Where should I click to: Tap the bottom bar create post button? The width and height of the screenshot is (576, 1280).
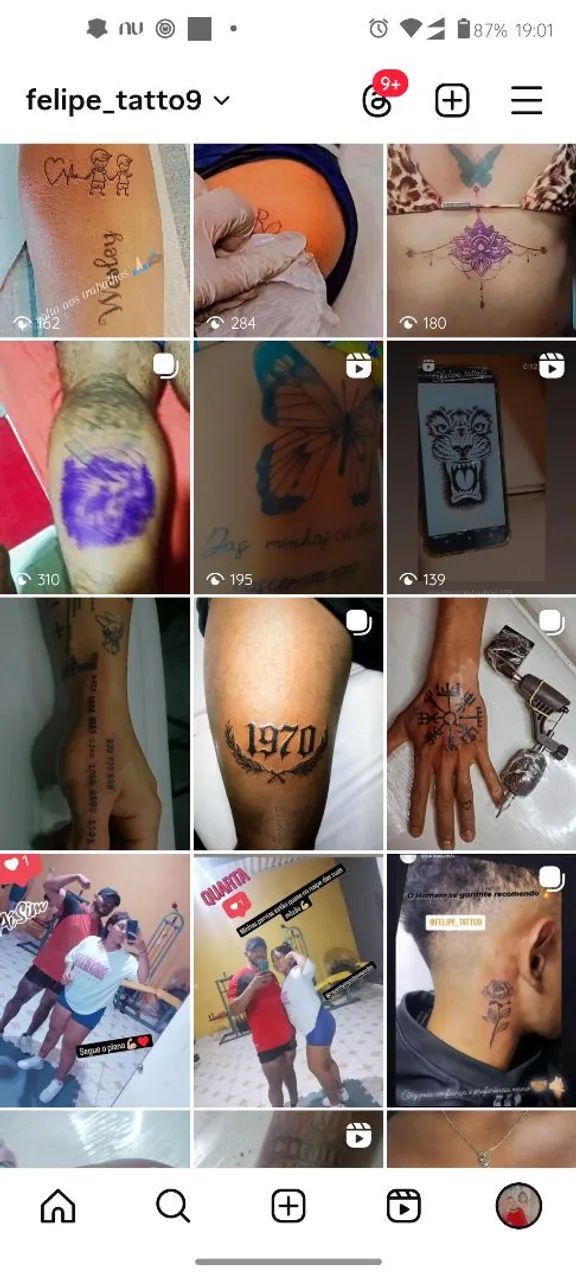point(288,1207)
